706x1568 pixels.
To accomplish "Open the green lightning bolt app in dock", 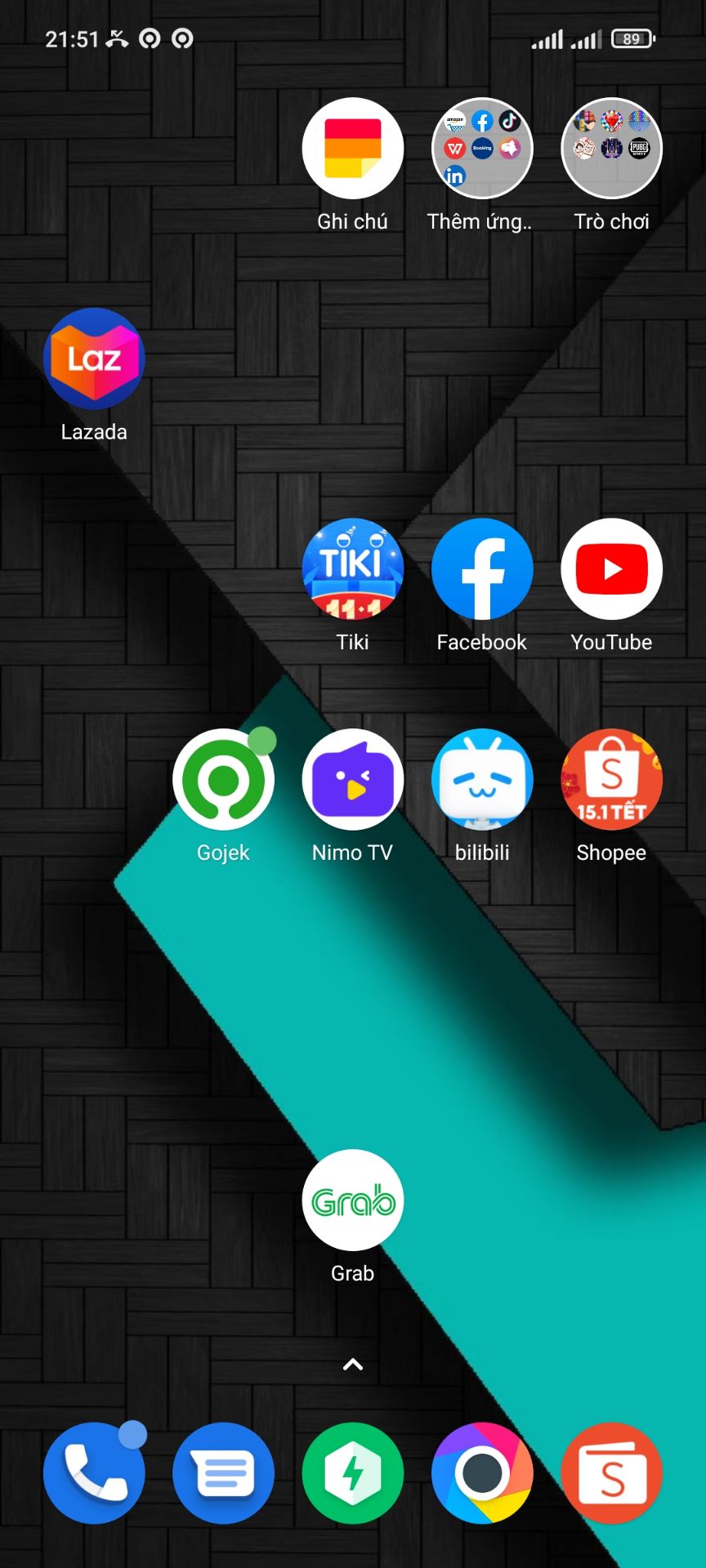I will tap(352, 1473).
